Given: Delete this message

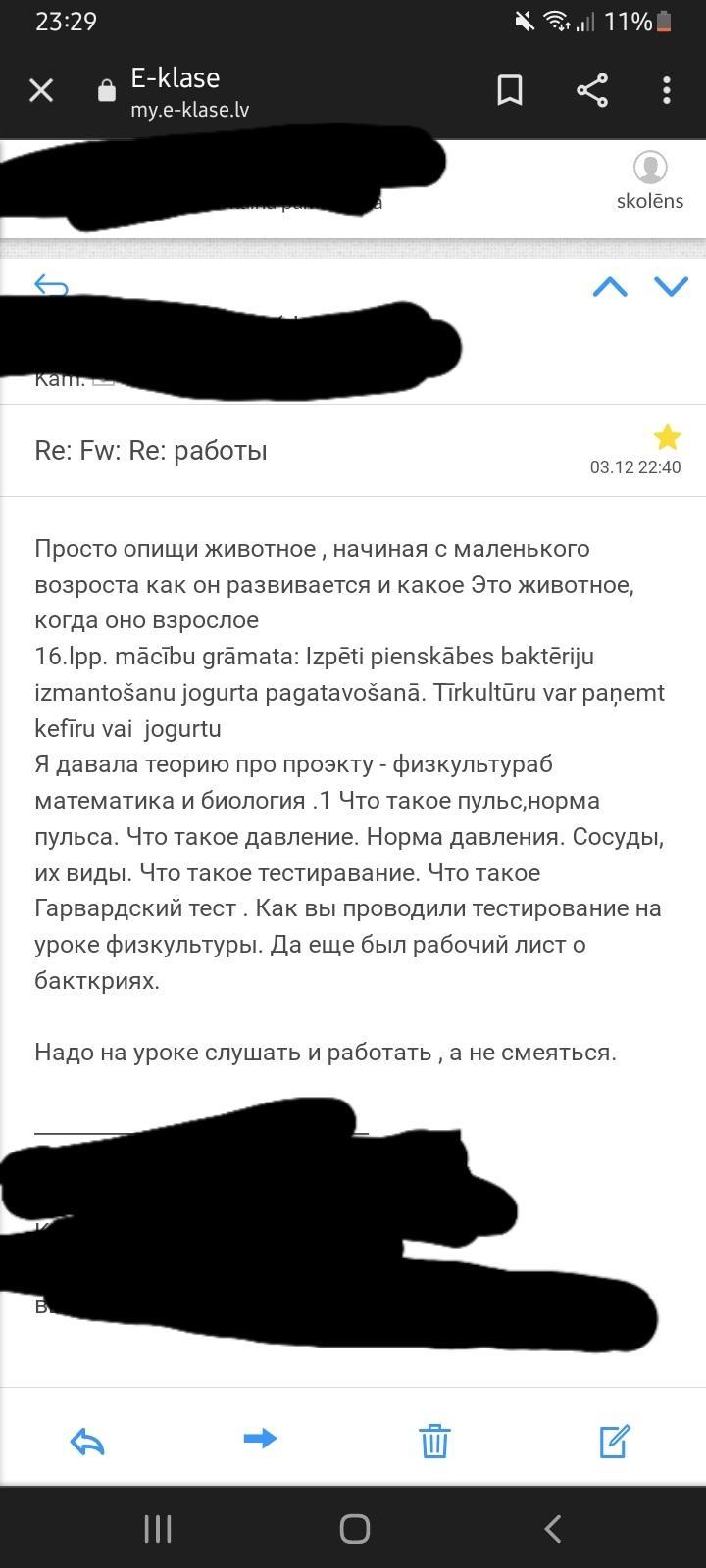Looking at the screenshot, I should pos(434,1441).
